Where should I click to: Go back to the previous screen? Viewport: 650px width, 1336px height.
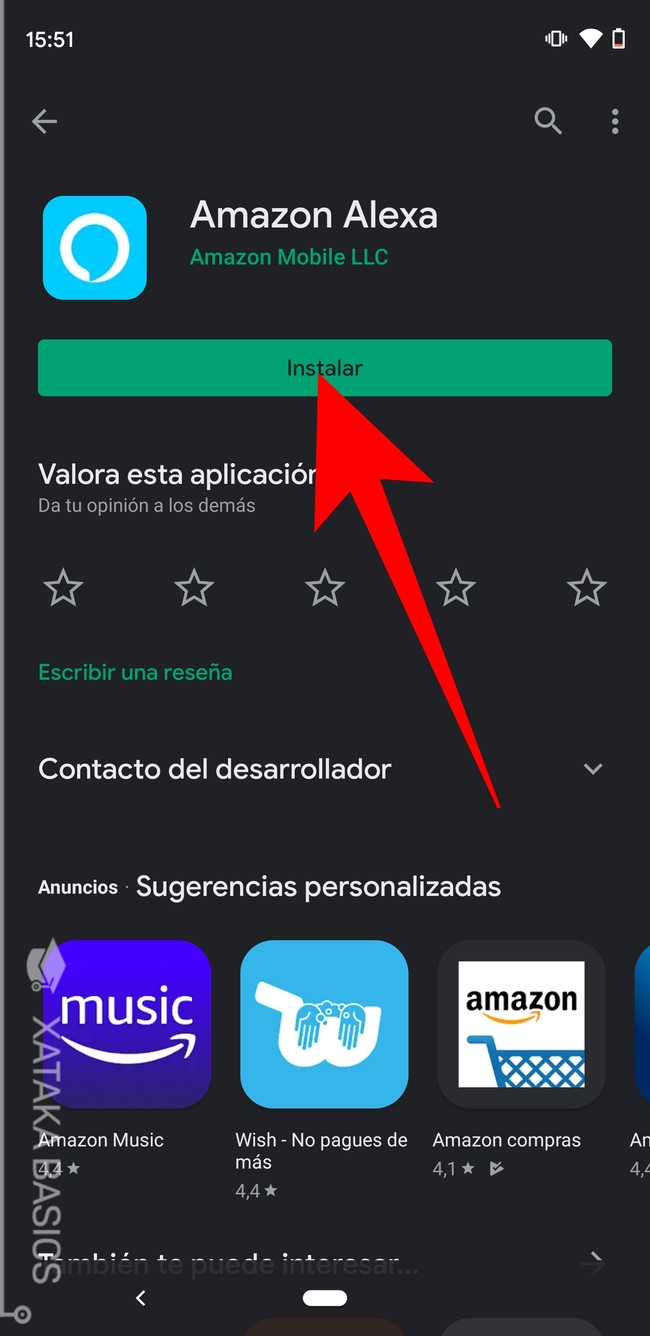pos(44,122)
